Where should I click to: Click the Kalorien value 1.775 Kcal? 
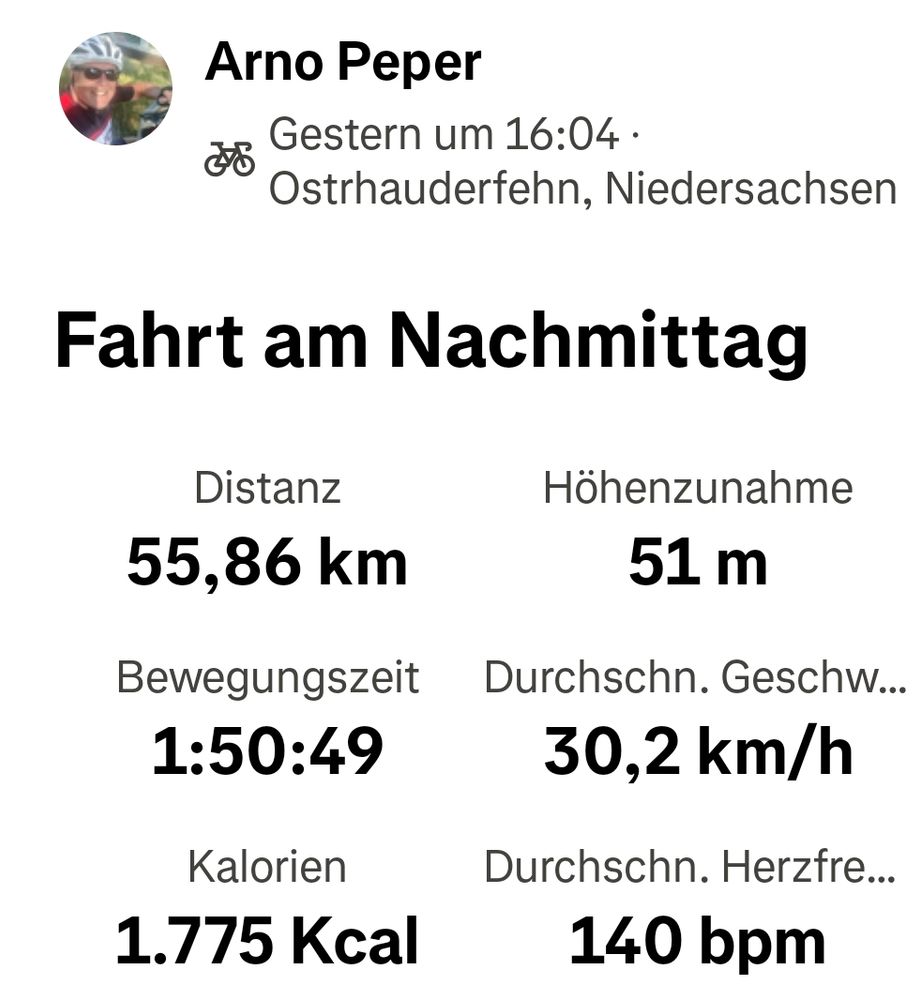[x=268, y=938]
